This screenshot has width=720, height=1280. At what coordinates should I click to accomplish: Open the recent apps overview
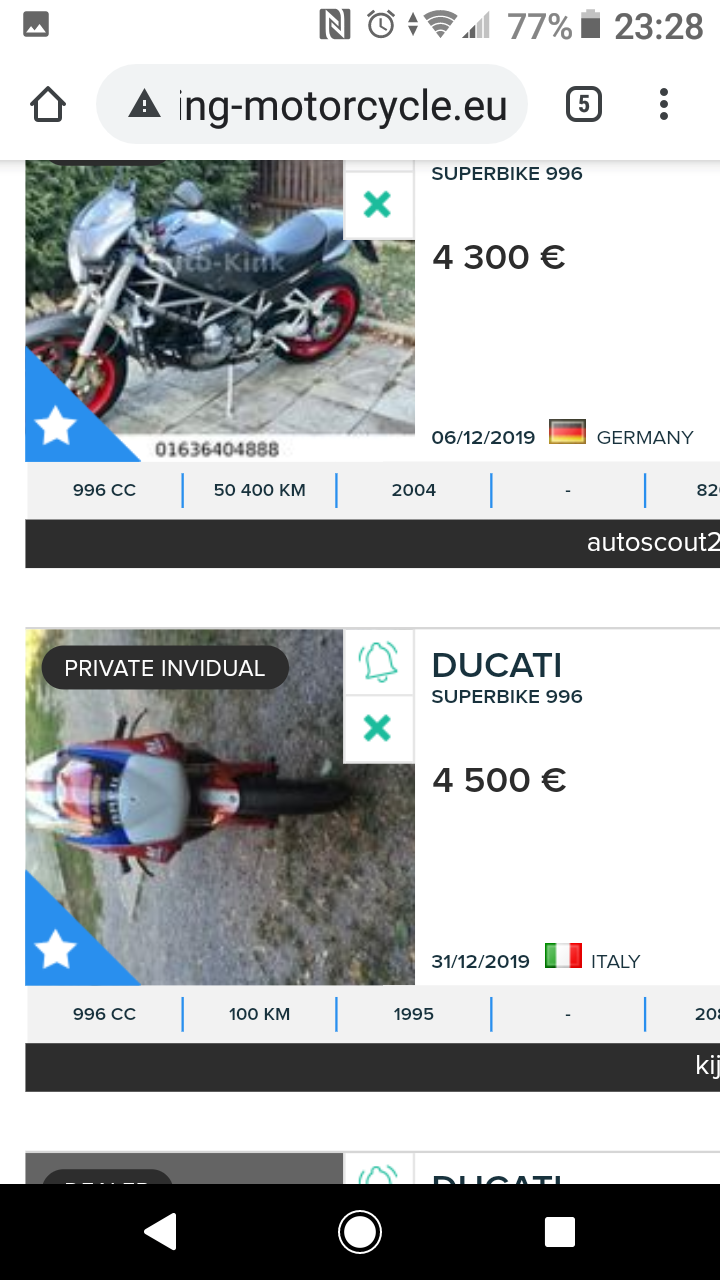(x=560, y=1232)
